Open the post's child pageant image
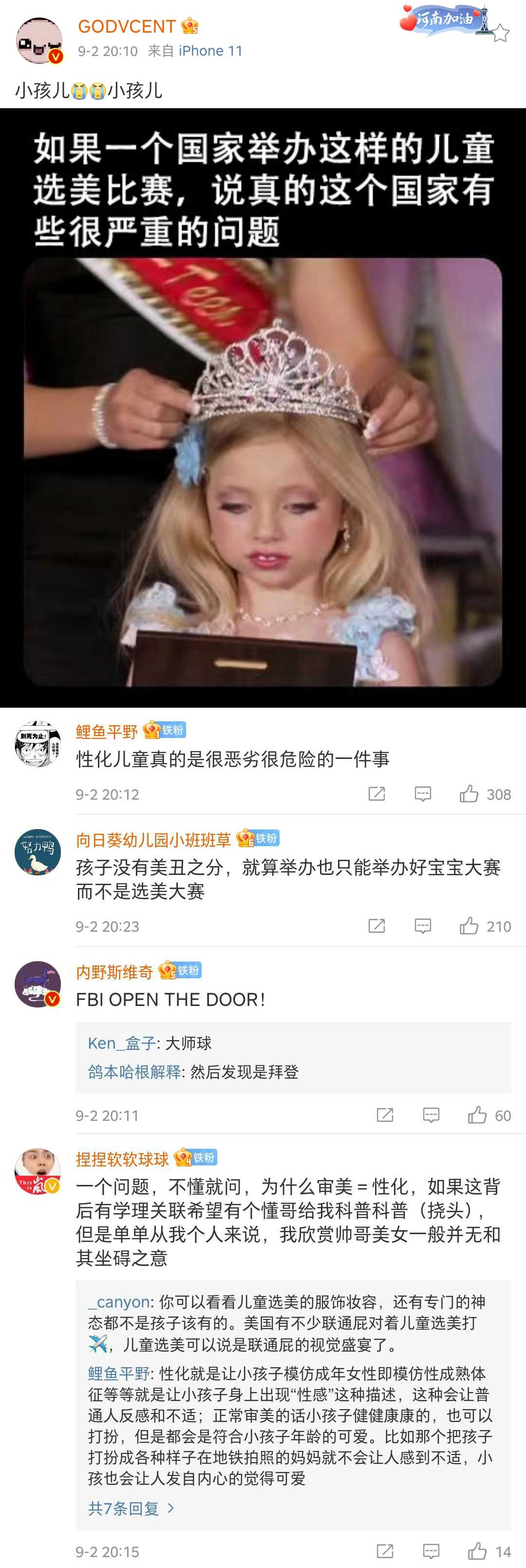 pos(263,408)
